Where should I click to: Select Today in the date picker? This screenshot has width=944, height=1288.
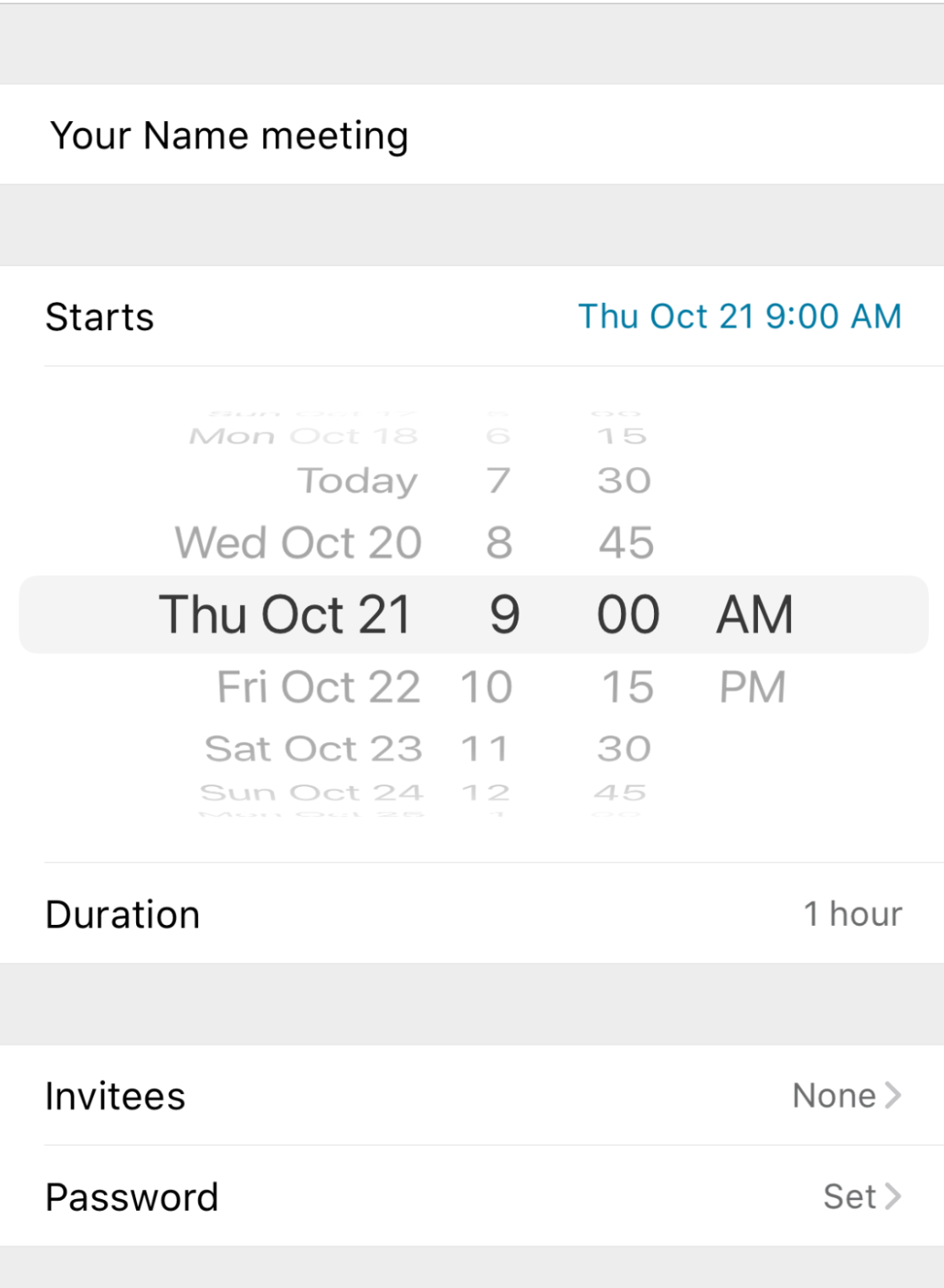tap(358, 481)
